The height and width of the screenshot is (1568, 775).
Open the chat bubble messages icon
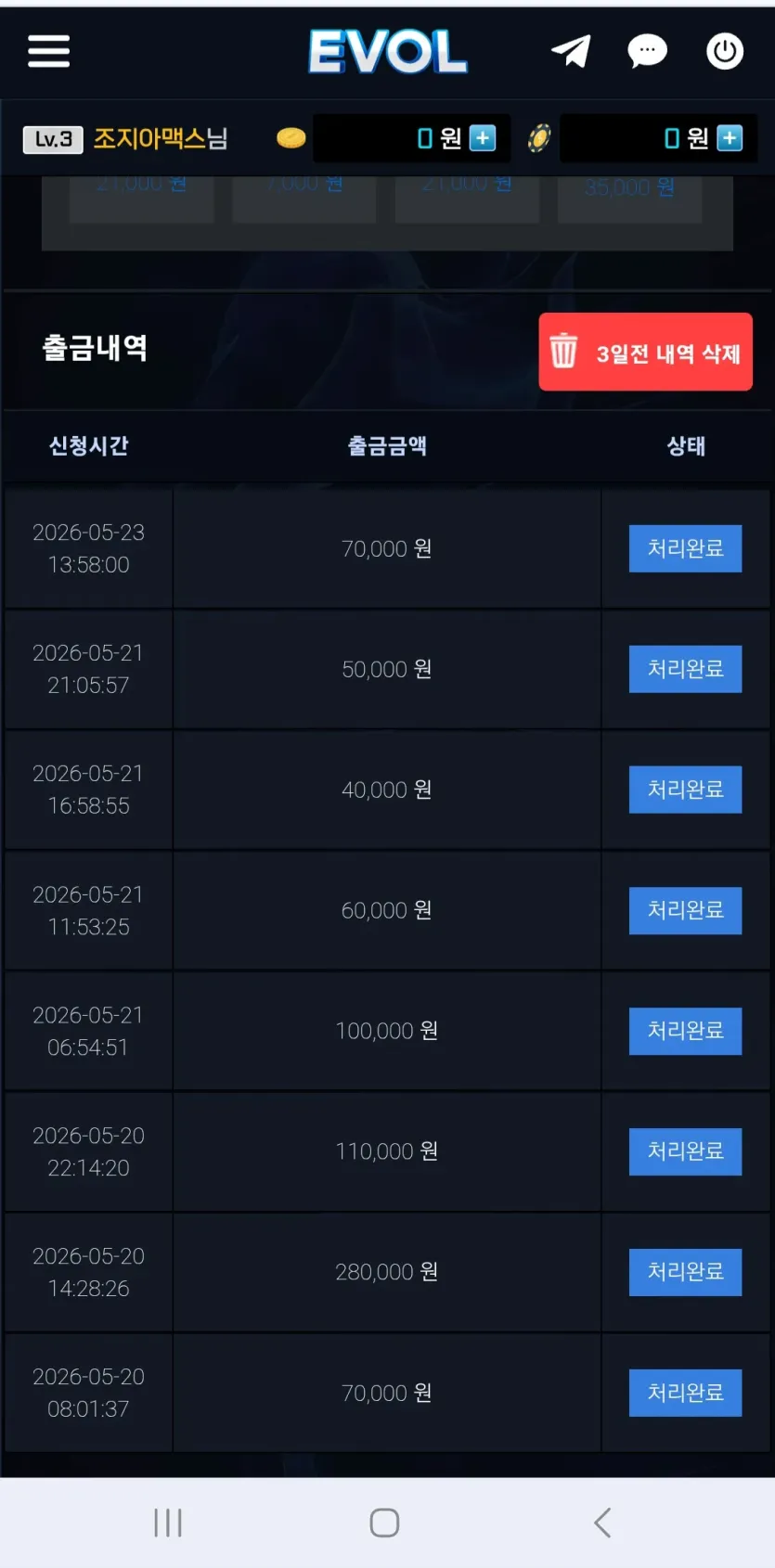[x=647, y=51]
